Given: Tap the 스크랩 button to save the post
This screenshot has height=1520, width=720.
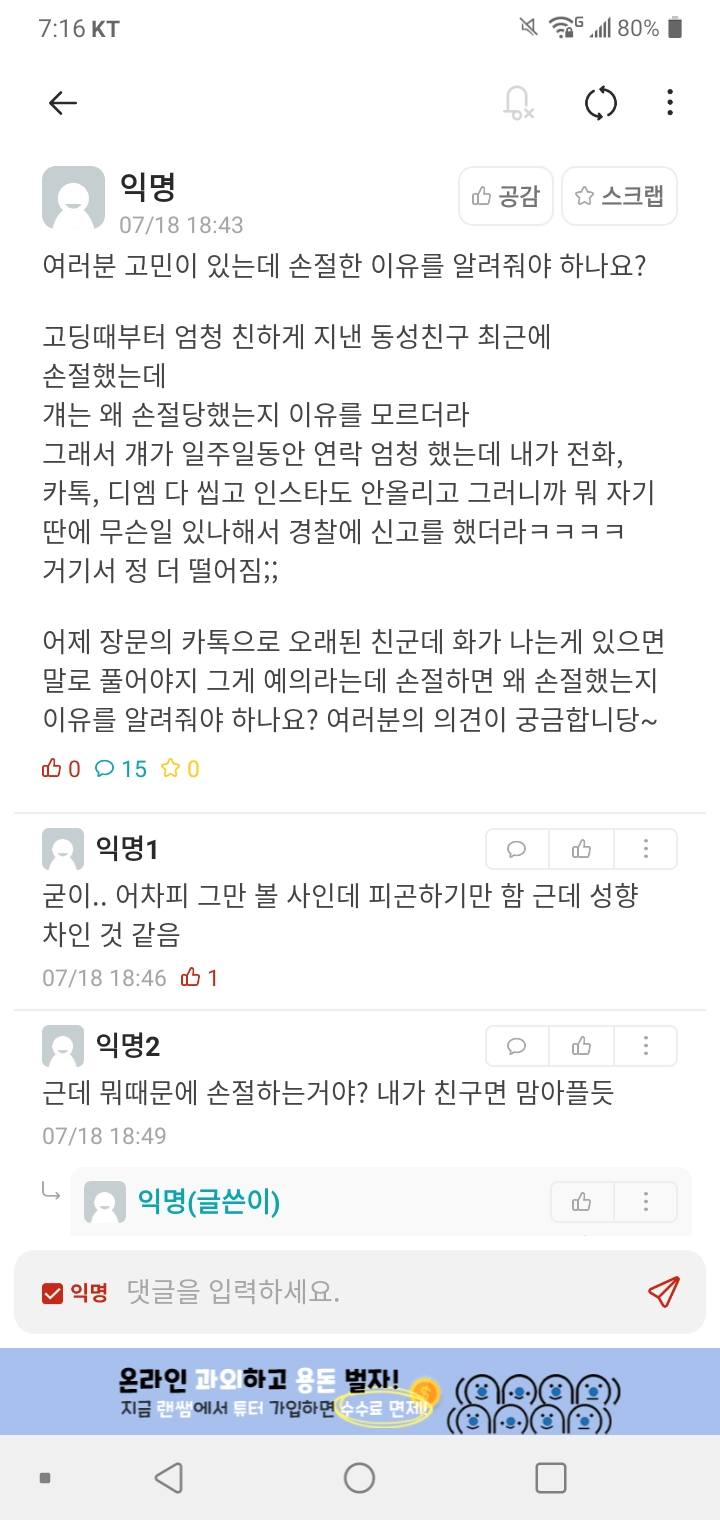Looking at the screenshot, I should pos(619,196).
